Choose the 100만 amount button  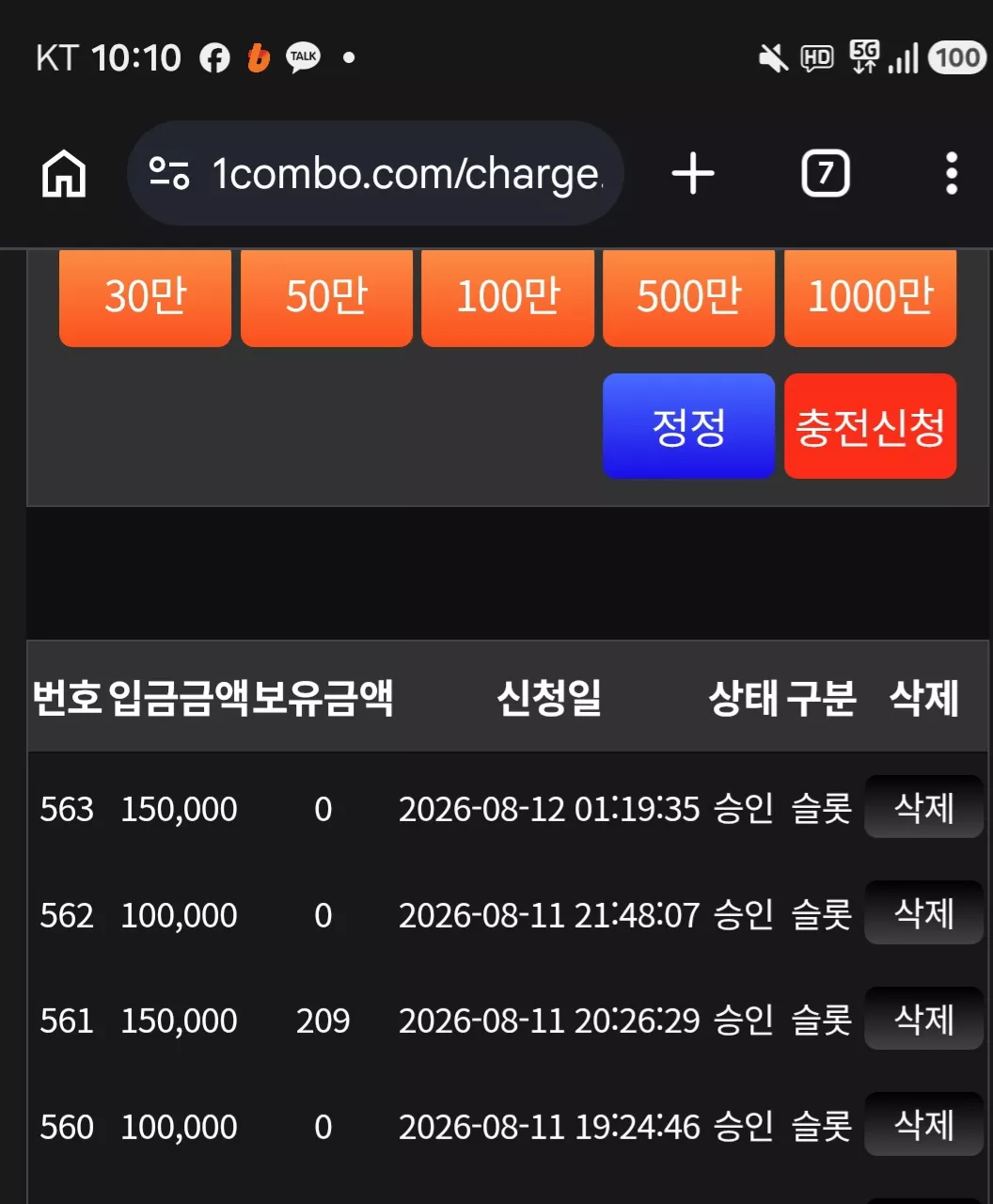[508, 297]
